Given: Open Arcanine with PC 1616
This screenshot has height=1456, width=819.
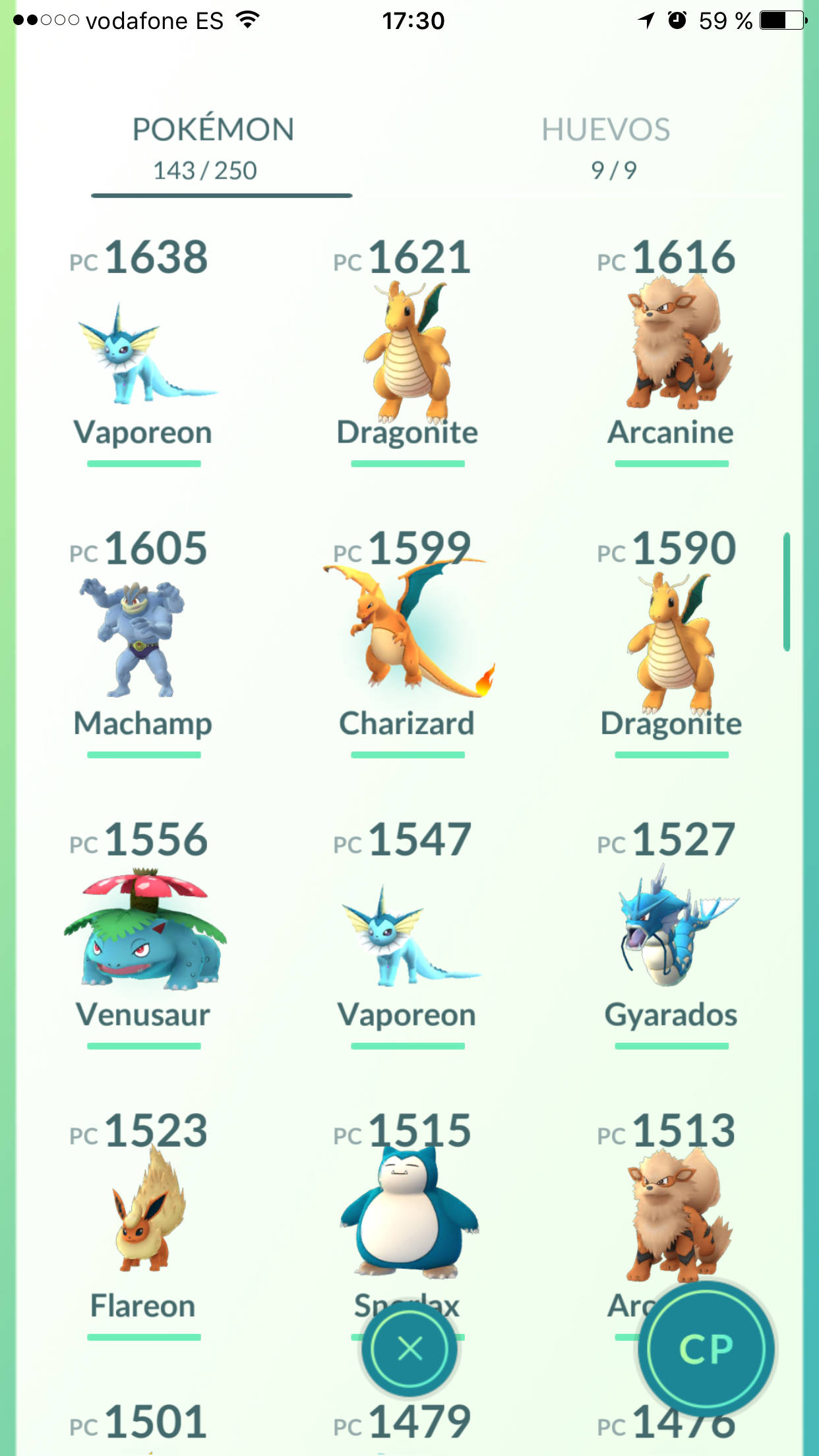Looking at the screenshot, I should tap(671, 351).
